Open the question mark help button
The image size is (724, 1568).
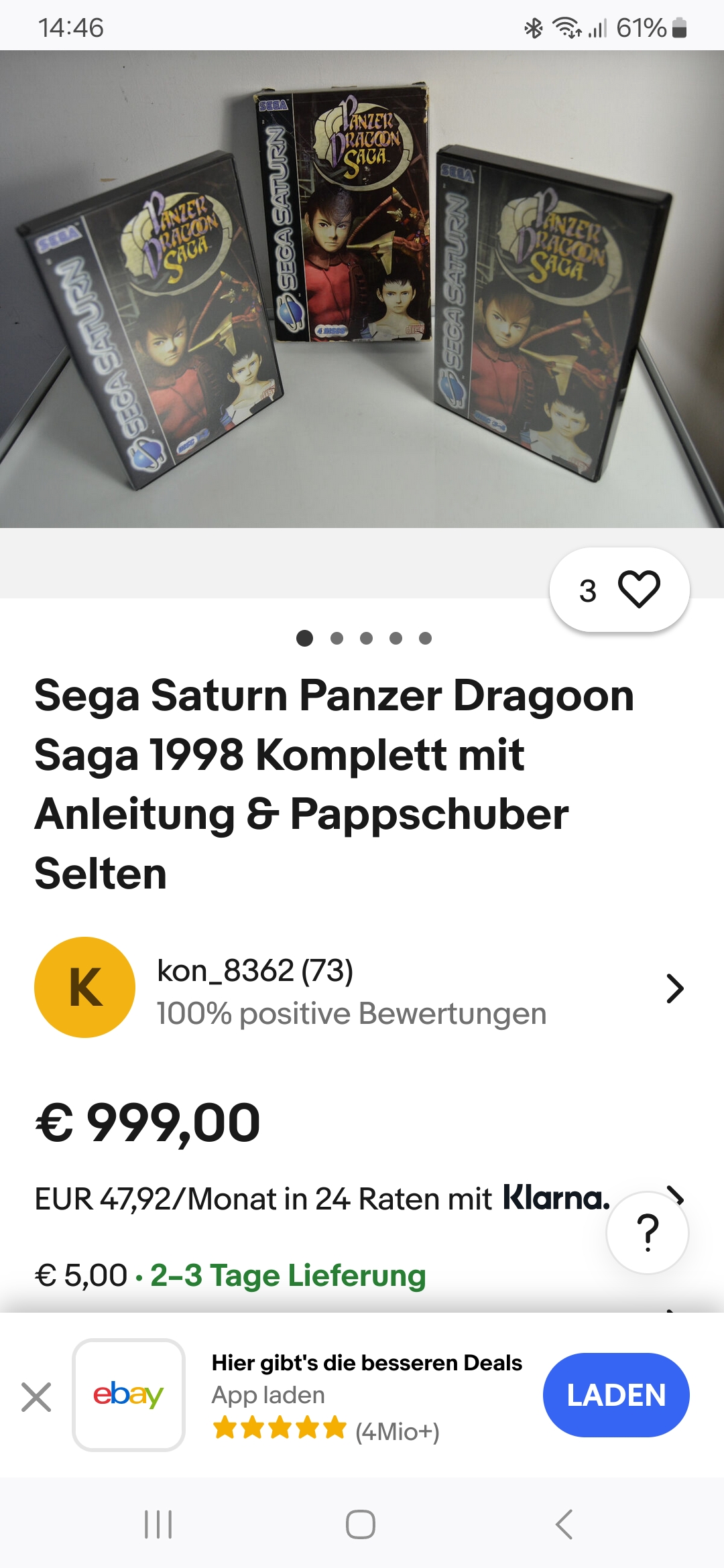pyautogui.click(x=648, y=1232)
